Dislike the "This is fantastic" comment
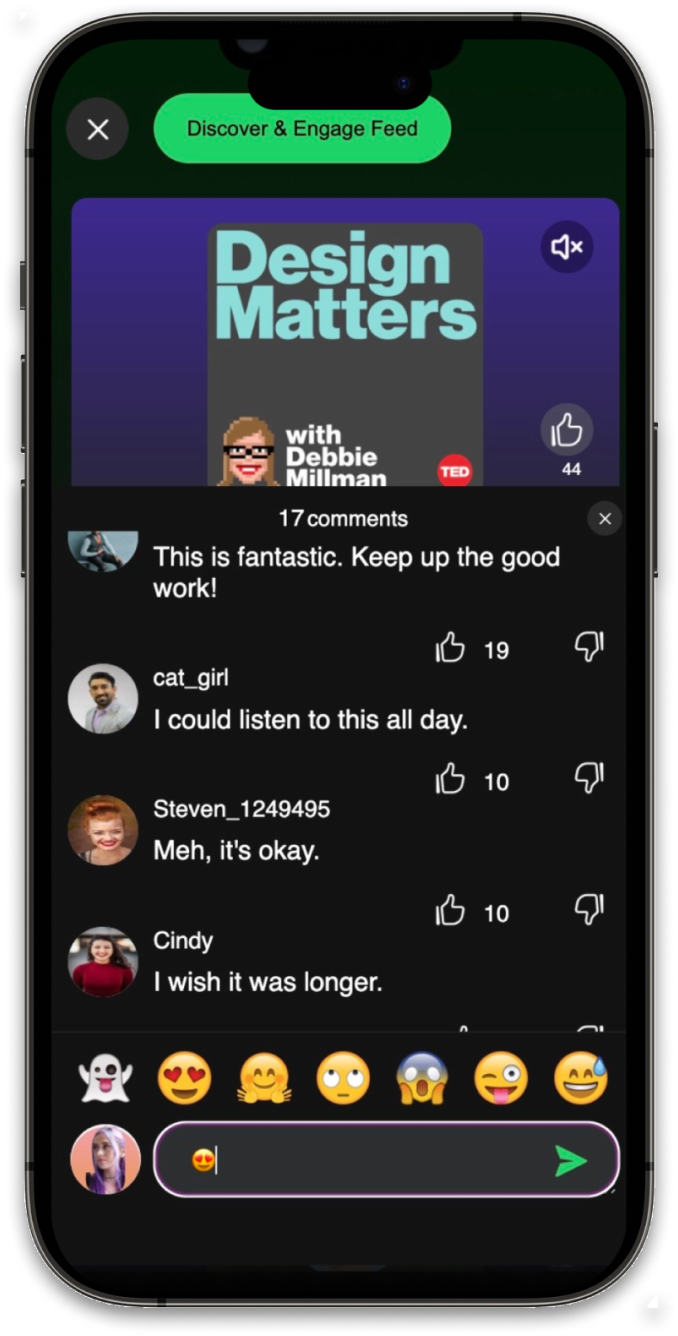Screen dimensions: 678x1336 pos(589,648)
